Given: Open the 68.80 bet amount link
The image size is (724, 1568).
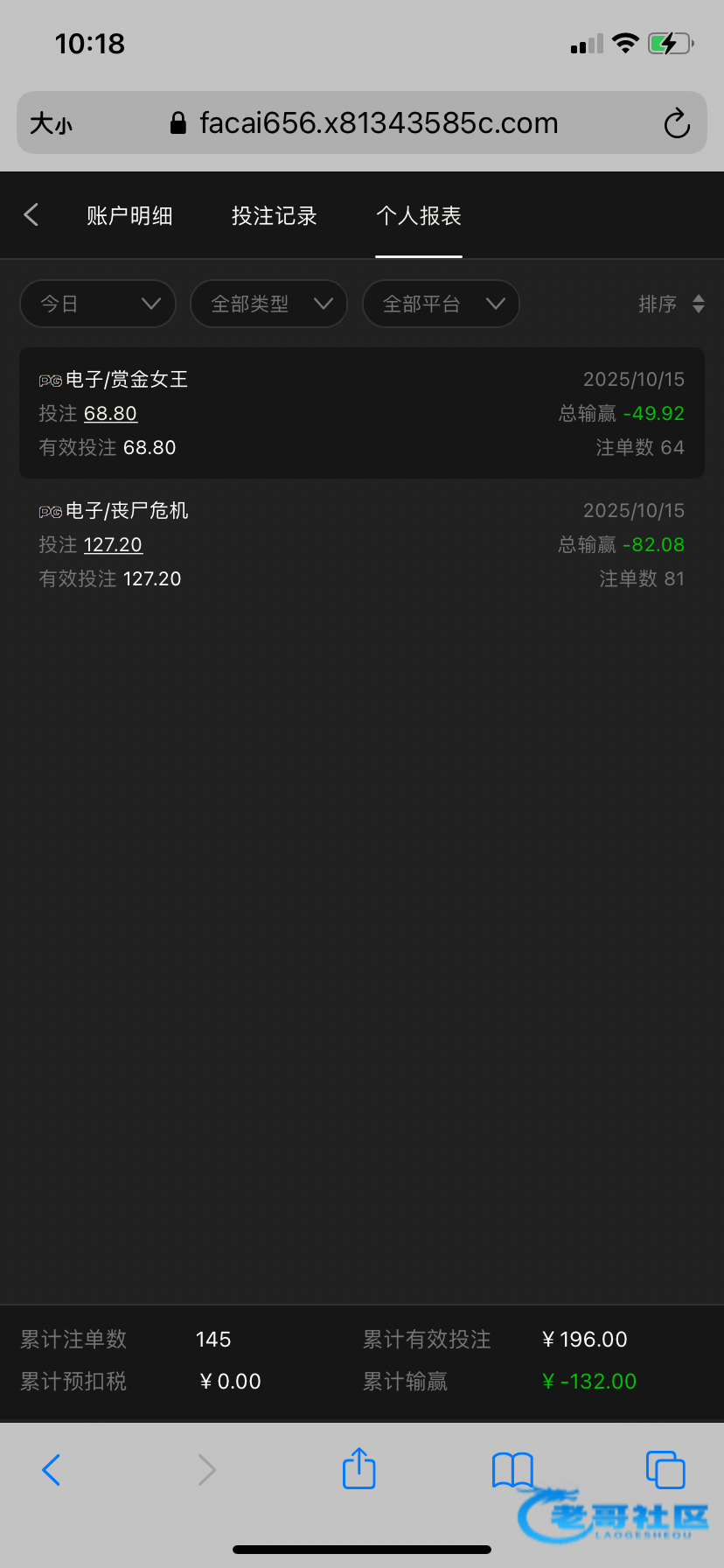Looking at the screenshot, I should 110,414.
